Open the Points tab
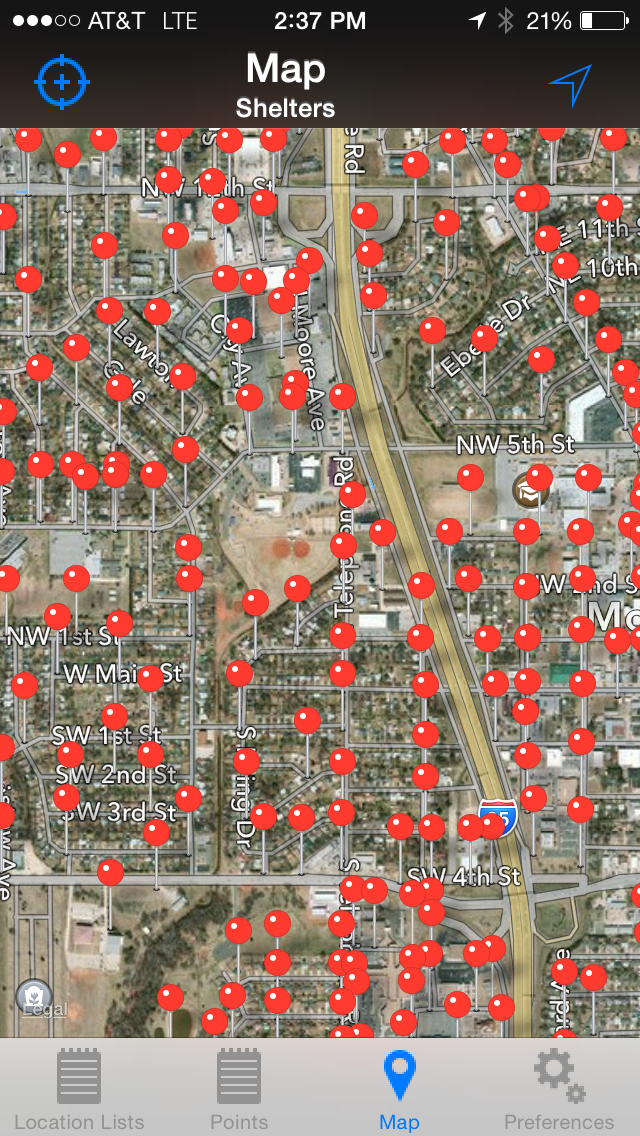The image size is (640, 1136). click(x=239, y=1089)
